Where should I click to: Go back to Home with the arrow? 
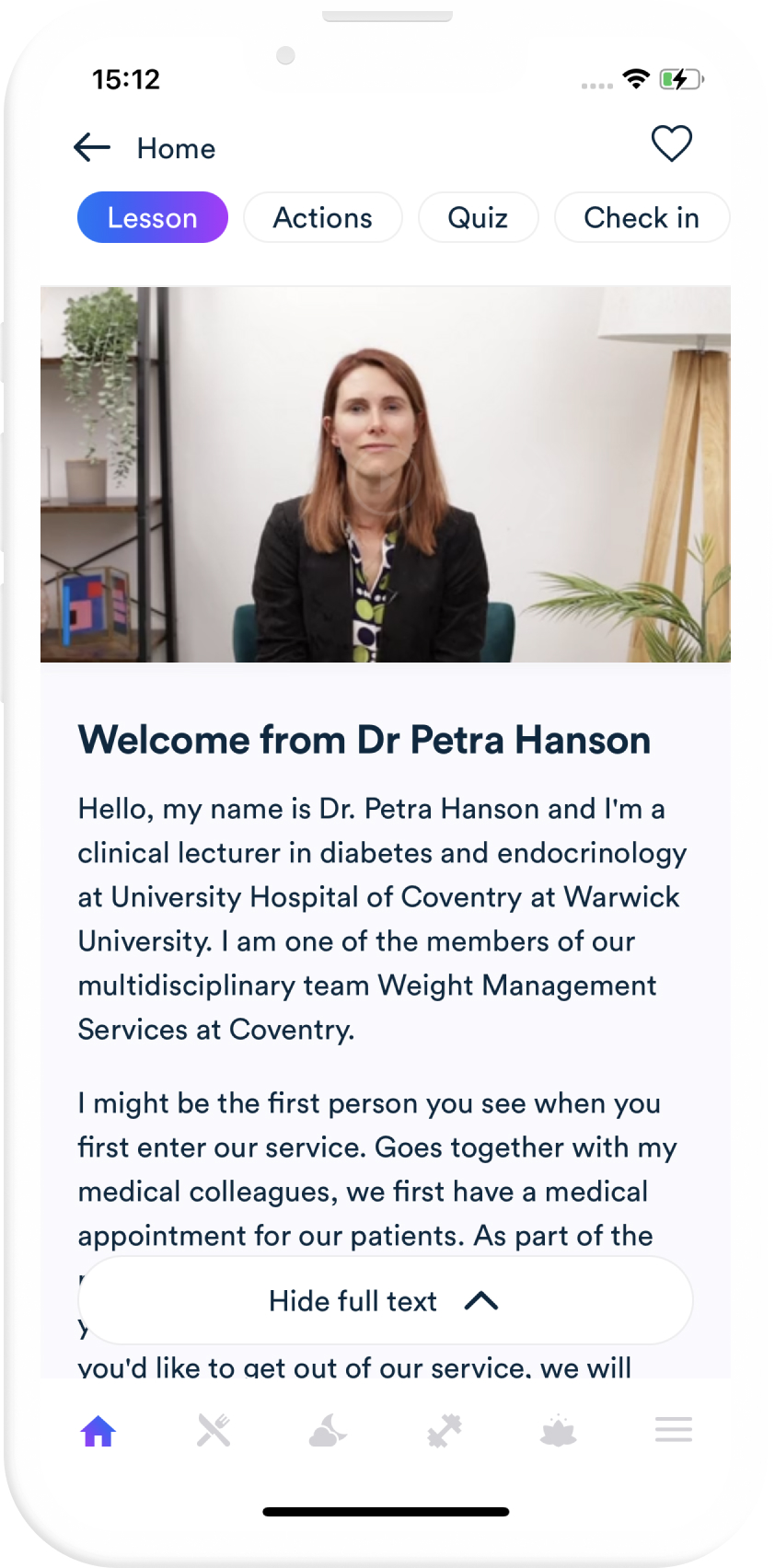(92, 147)
